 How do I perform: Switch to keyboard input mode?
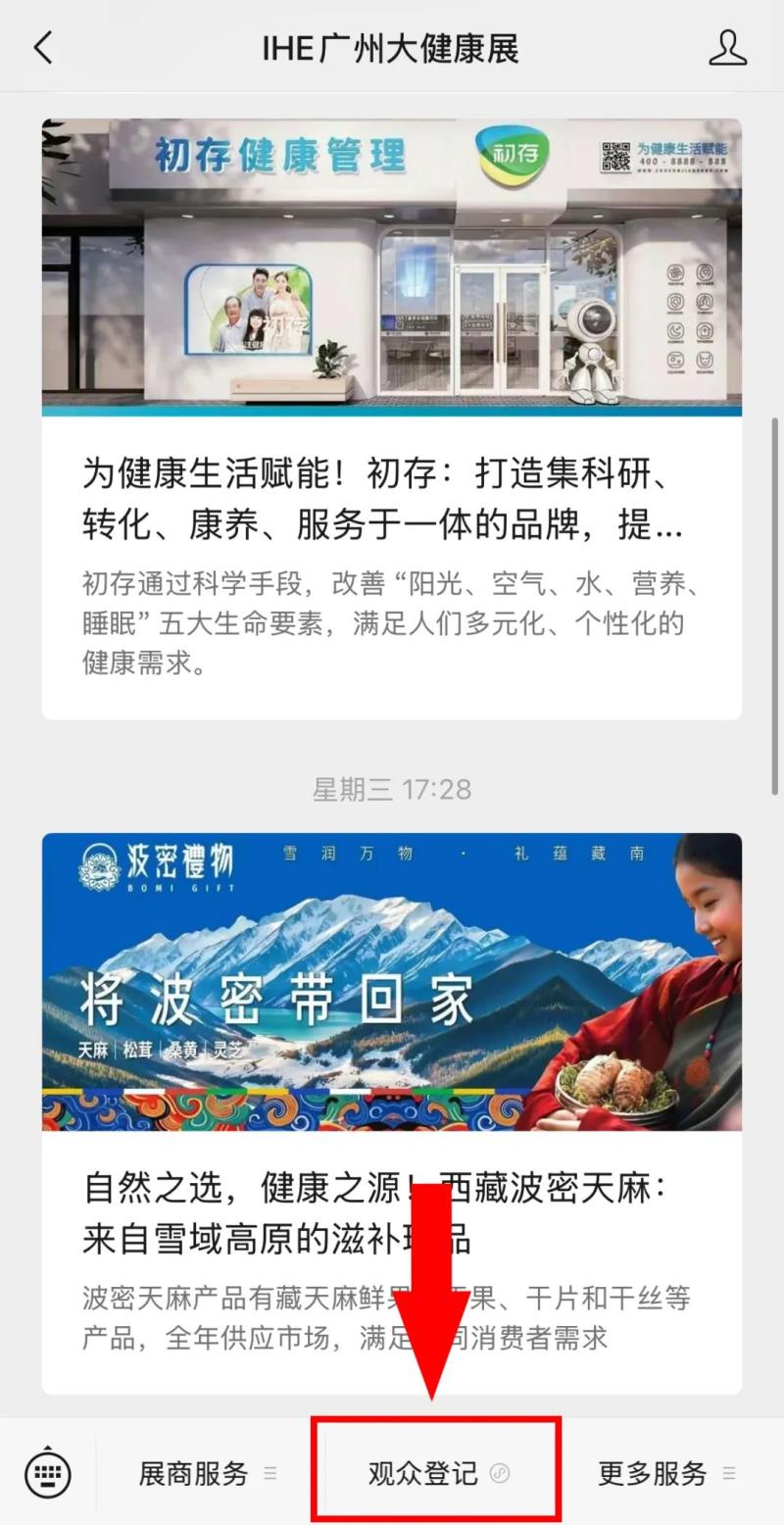47,1472
